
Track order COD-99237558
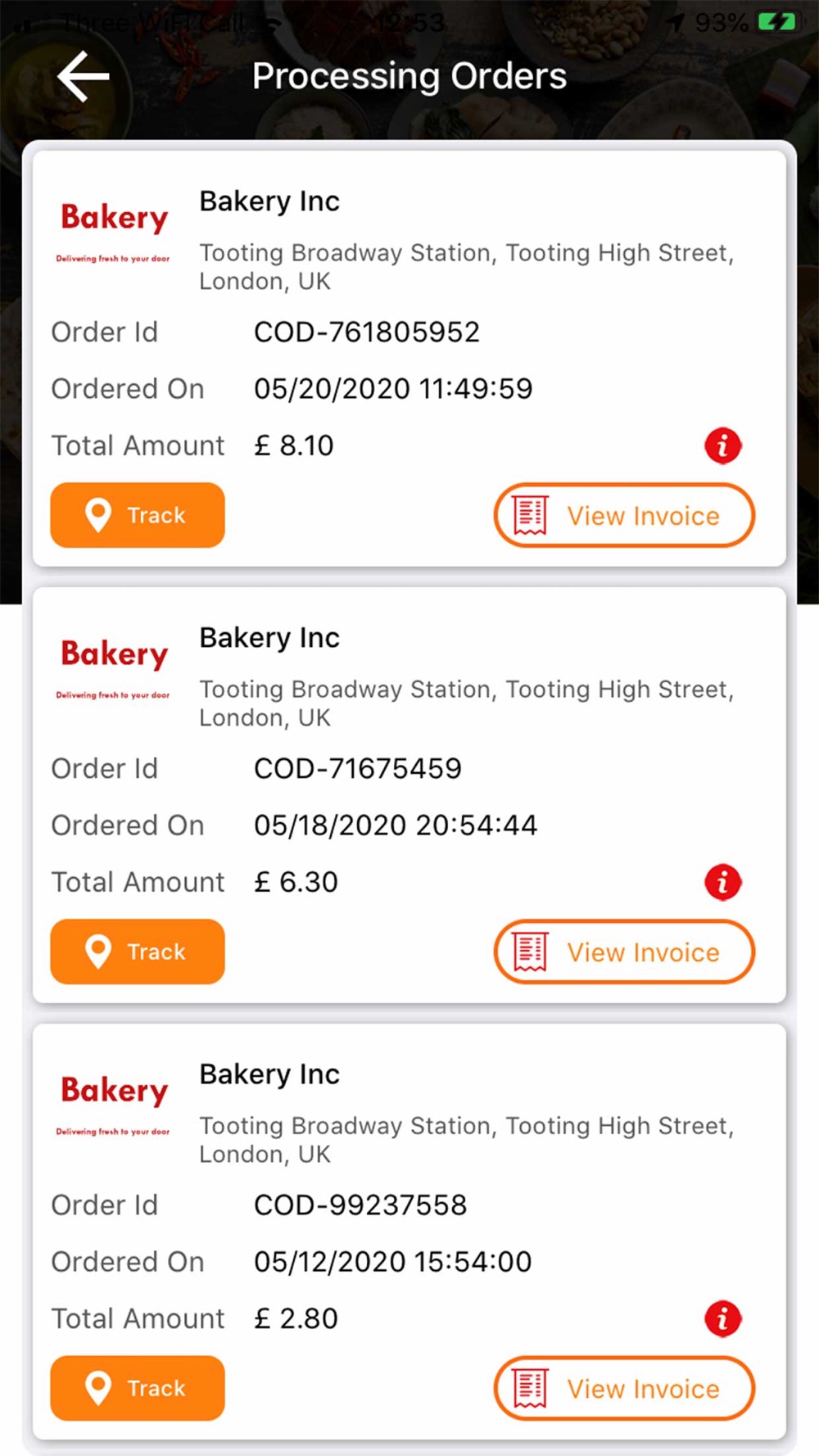138,1388
